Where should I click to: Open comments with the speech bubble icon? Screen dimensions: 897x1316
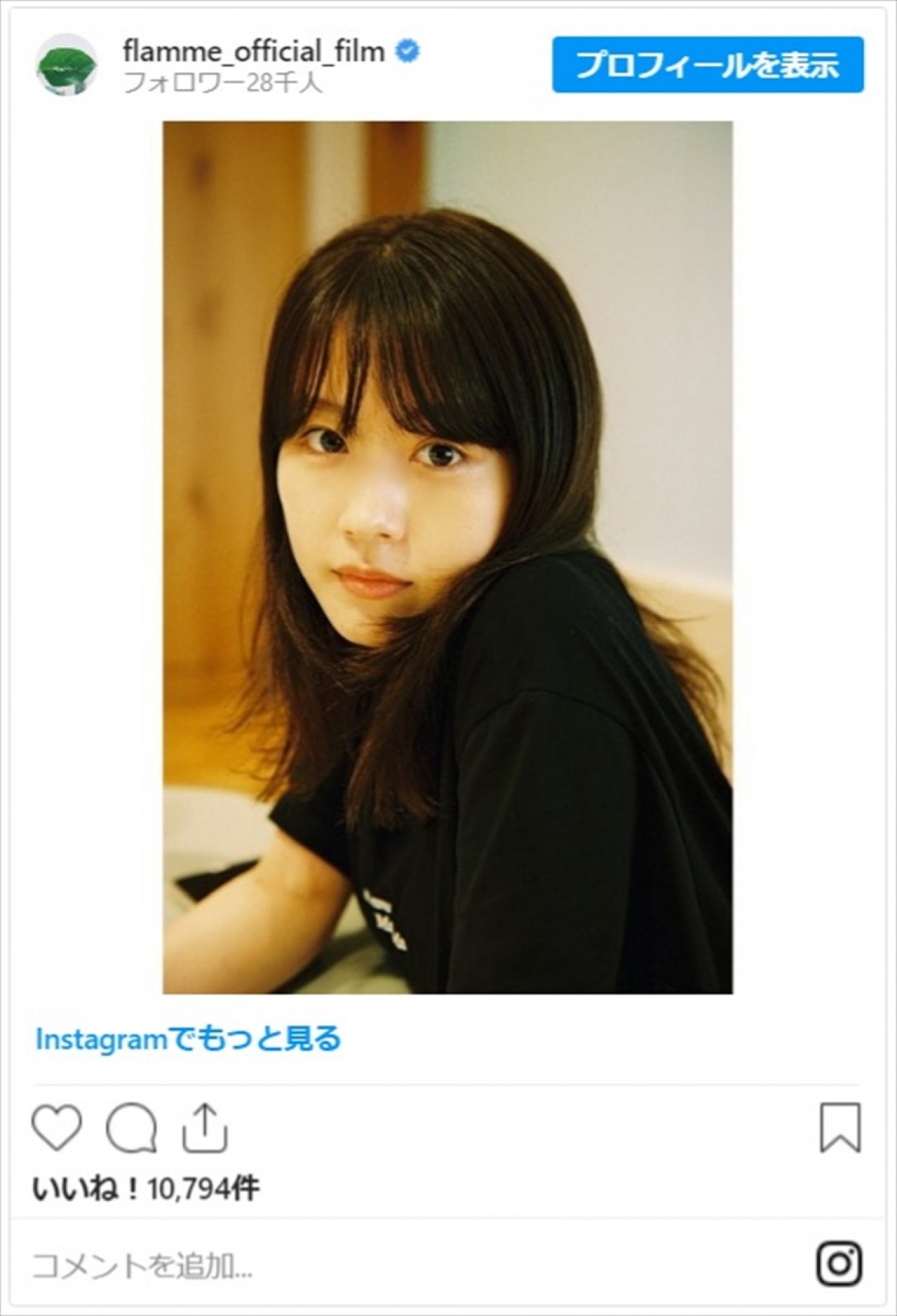point(131,1128)
